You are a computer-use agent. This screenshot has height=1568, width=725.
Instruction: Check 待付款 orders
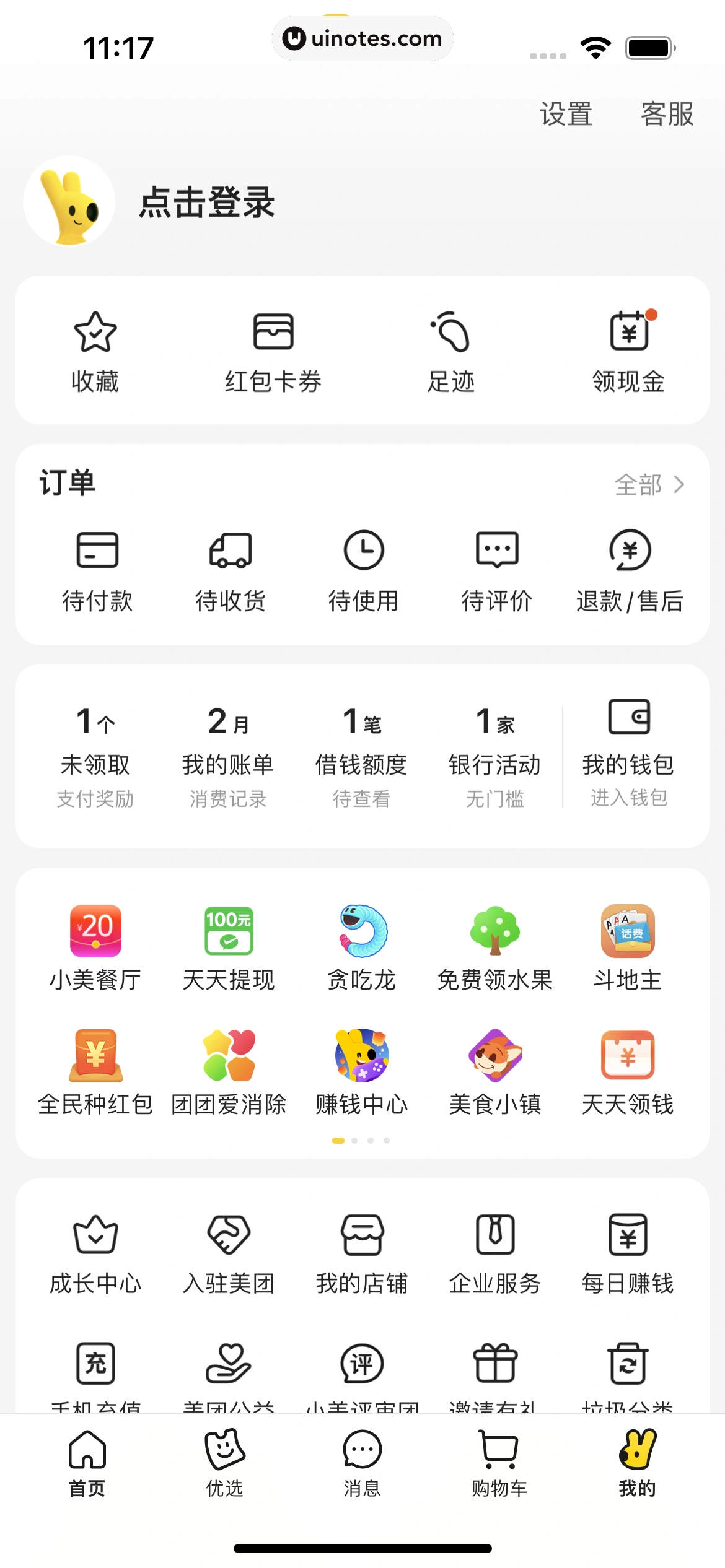(x=97, y=570)
